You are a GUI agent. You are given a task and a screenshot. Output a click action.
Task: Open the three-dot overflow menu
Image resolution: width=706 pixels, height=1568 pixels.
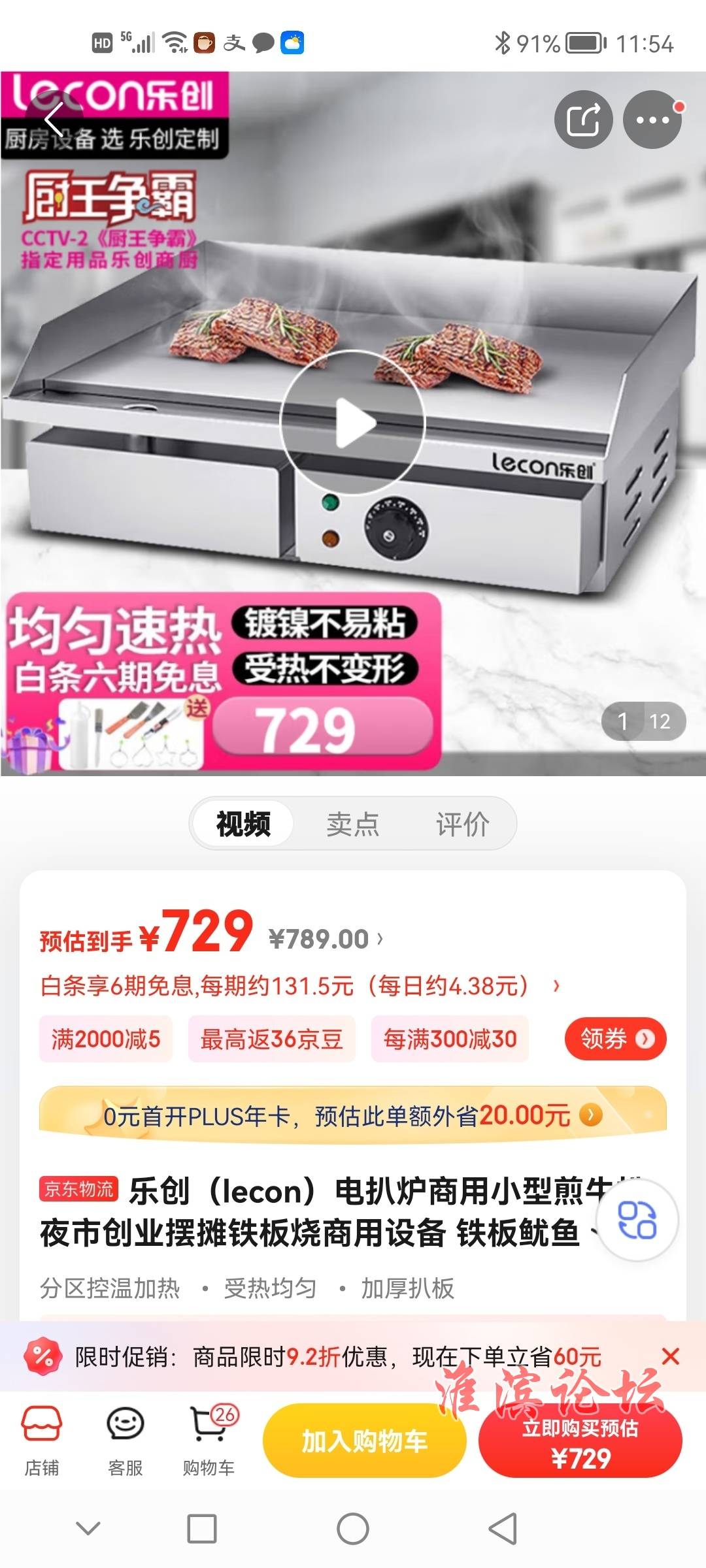(652, 120)
